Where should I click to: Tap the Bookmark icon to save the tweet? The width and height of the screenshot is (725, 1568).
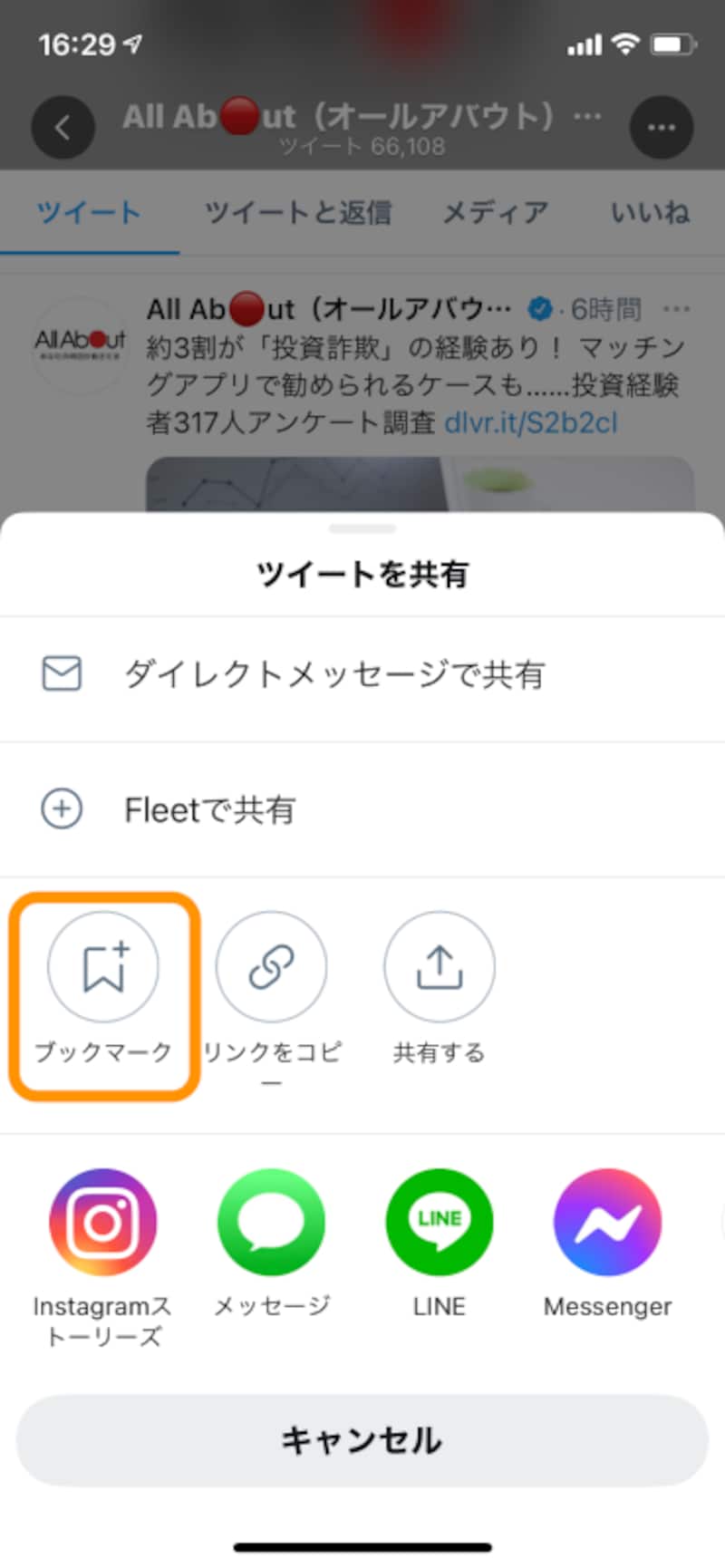click(102, 966)
